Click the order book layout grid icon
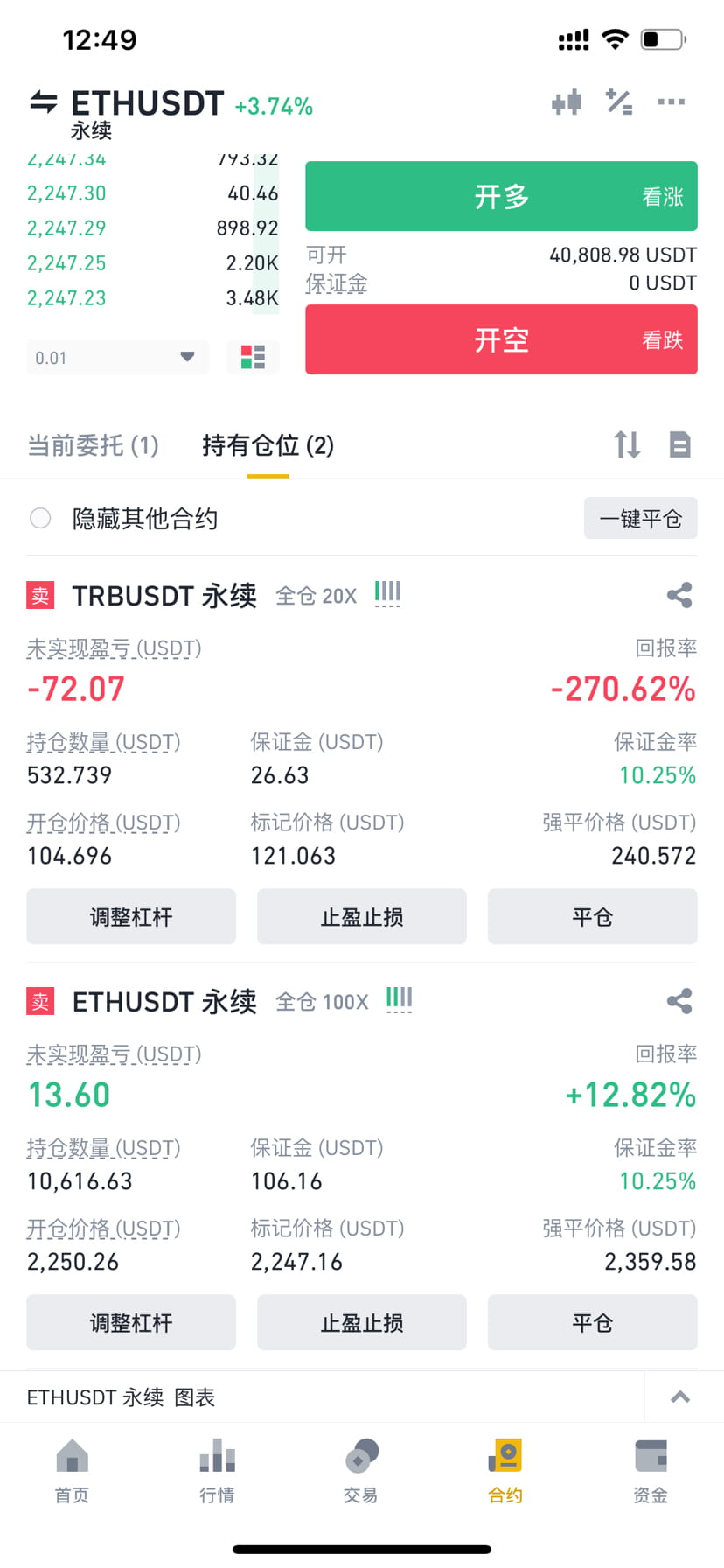Image resolution: width=724 pixels, height=1568 pixels. point(252,357)
